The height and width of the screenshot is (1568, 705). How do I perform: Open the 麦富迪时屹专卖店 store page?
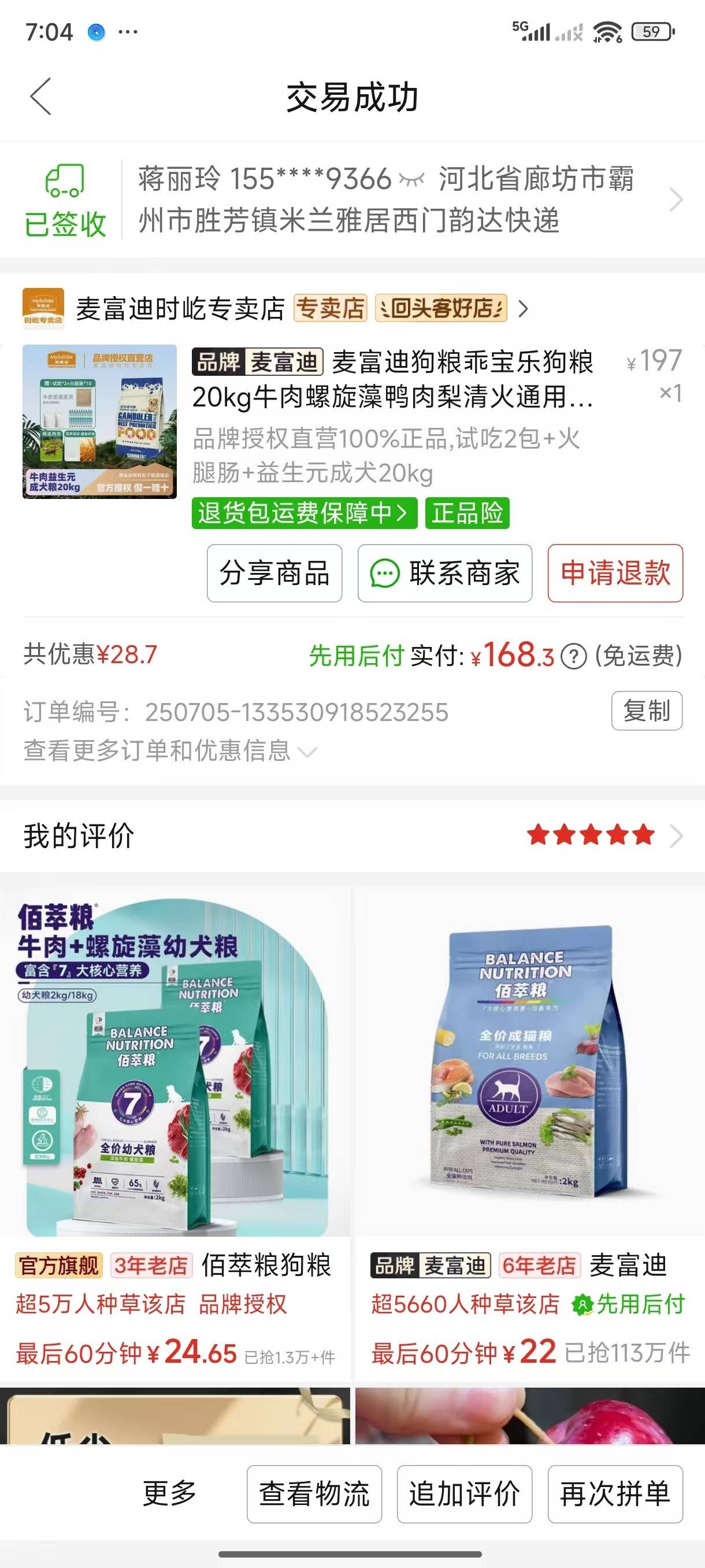[180, 309]
